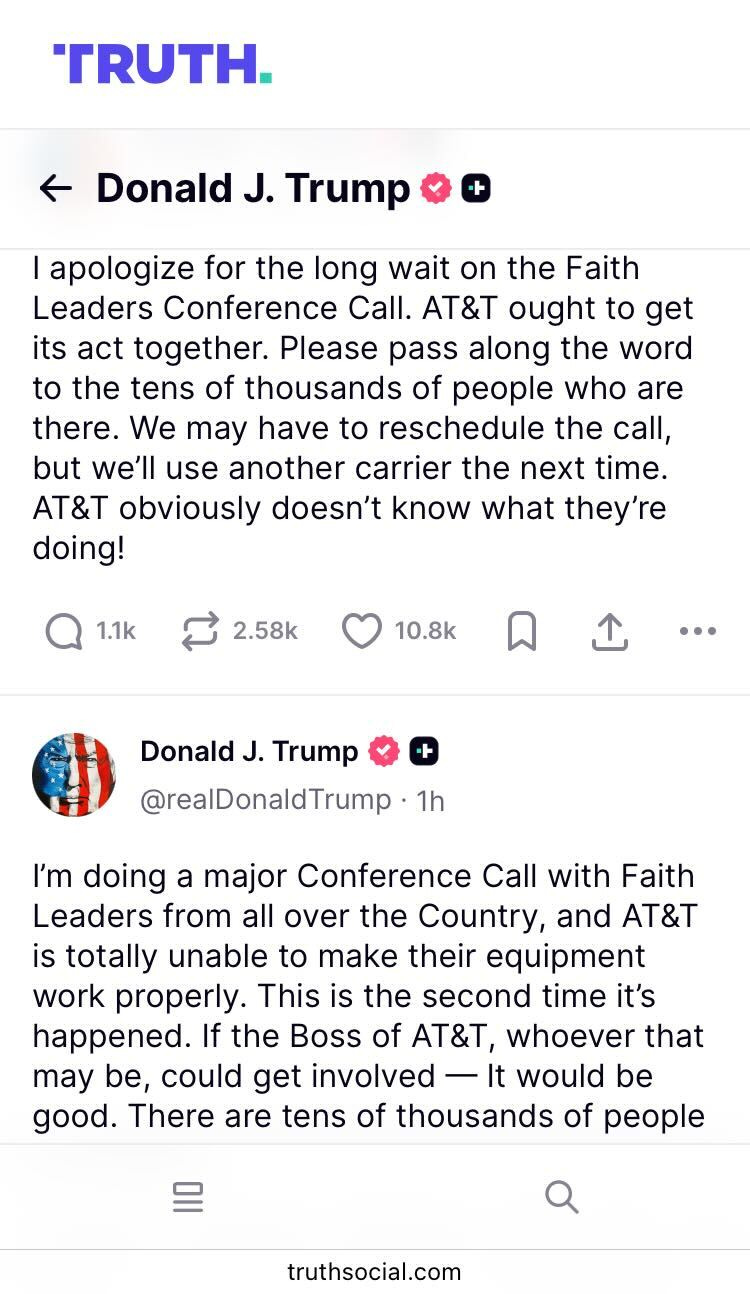Viewport: 750px width, 1294px height.
Task: Select the truthsocial.com address bar
Action: click(x=375, y=1272)
